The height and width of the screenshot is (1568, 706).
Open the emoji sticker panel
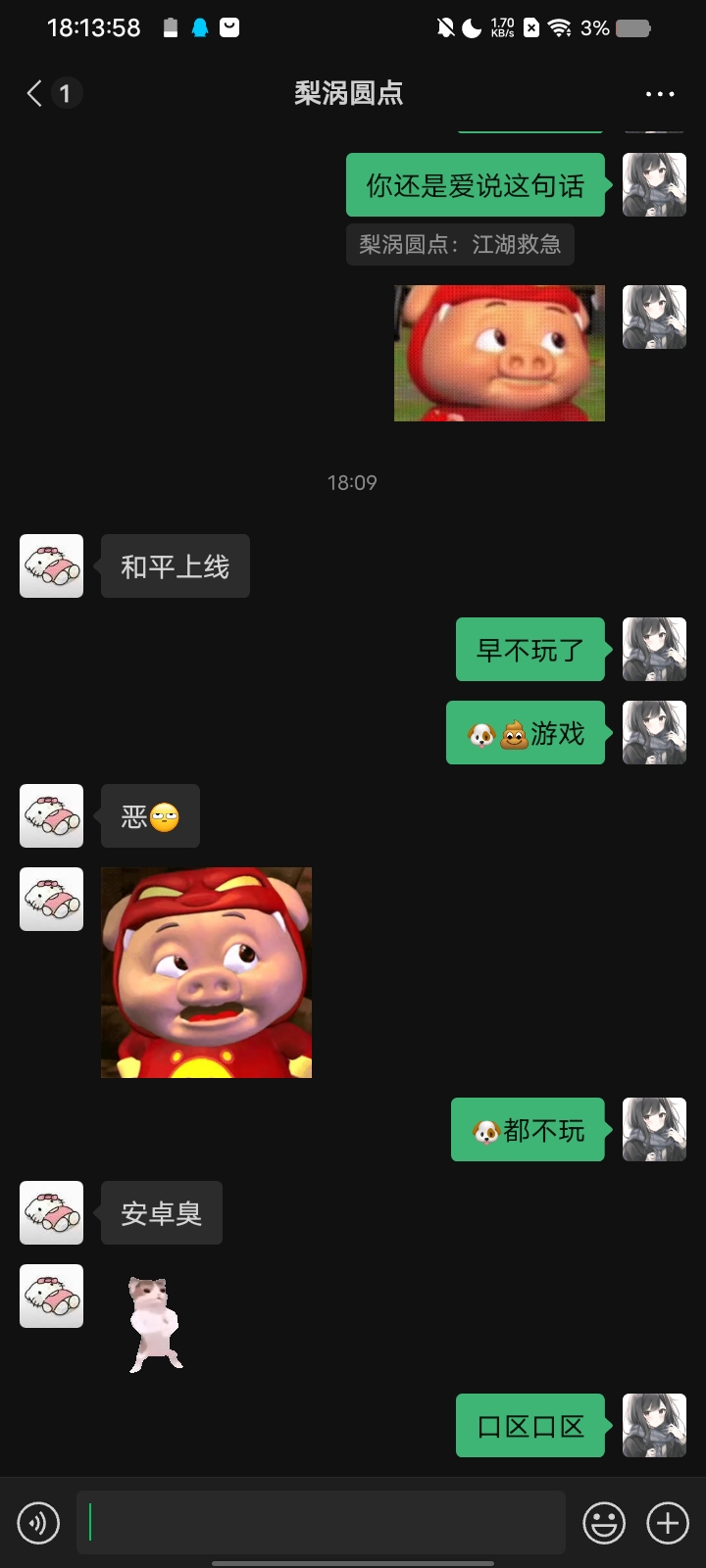604,1523
